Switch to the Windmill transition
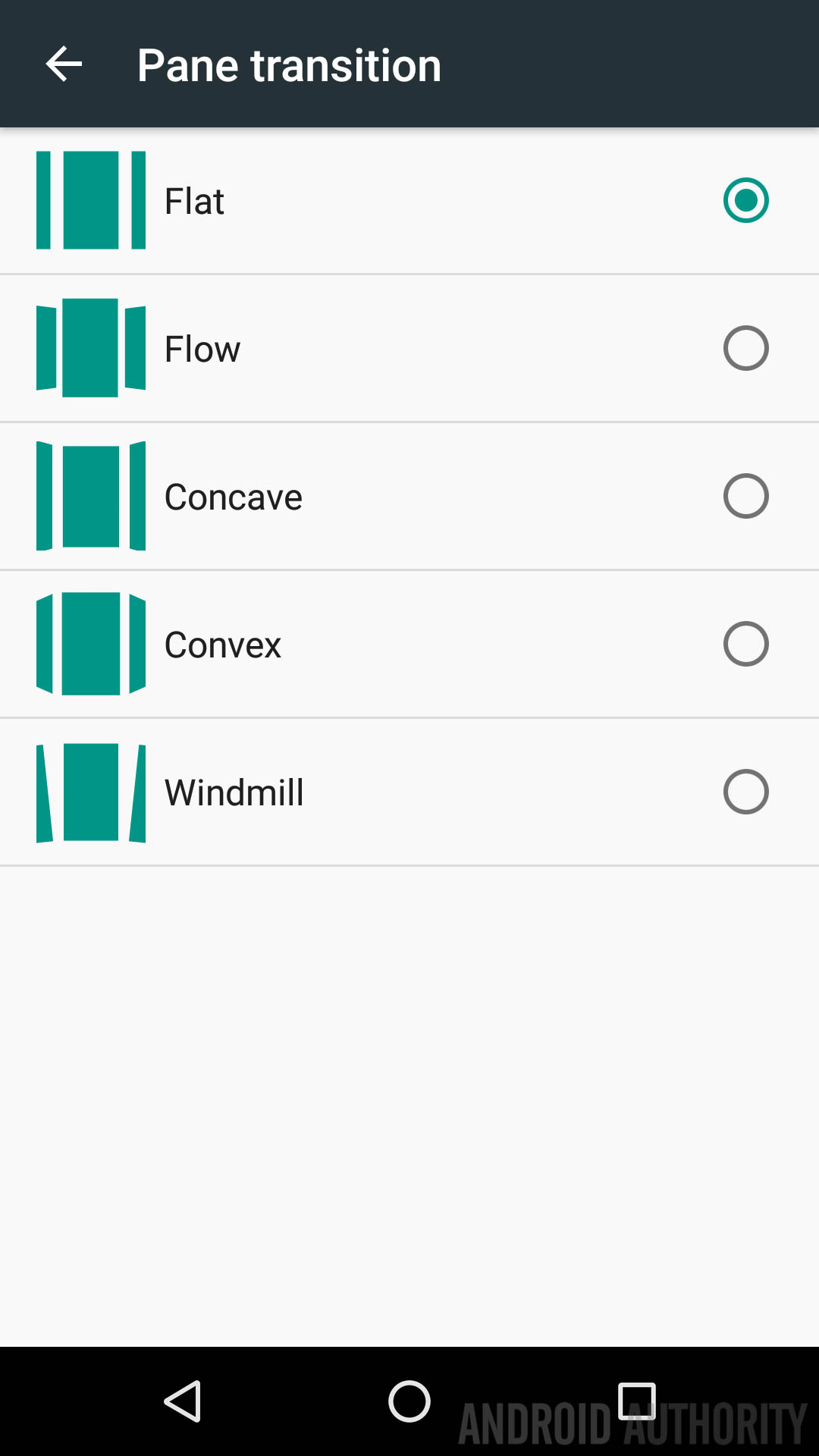The image size is (819, 1456). (745, 792)
